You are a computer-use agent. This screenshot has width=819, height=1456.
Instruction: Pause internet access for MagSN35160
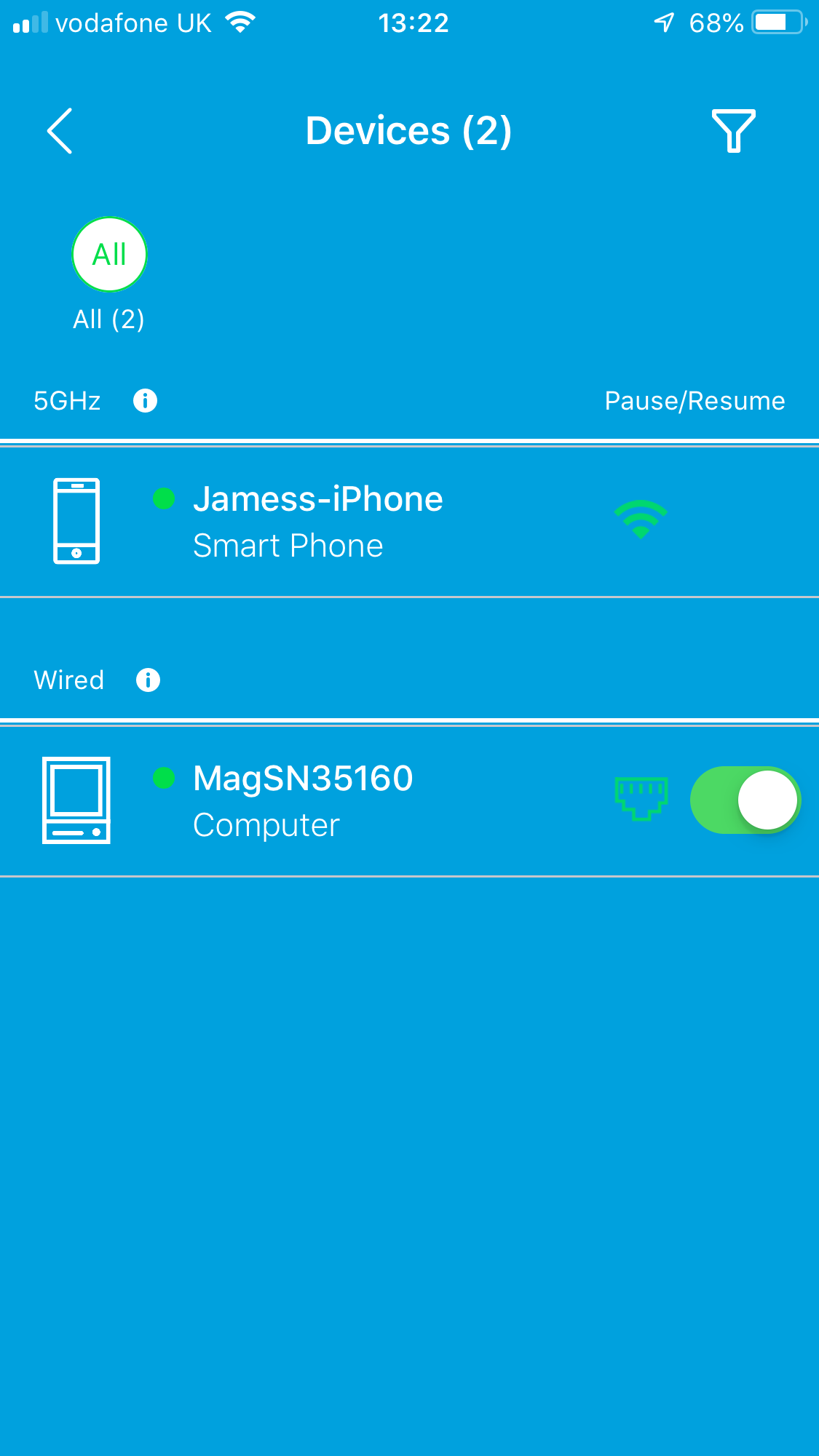tap(745, 800)
